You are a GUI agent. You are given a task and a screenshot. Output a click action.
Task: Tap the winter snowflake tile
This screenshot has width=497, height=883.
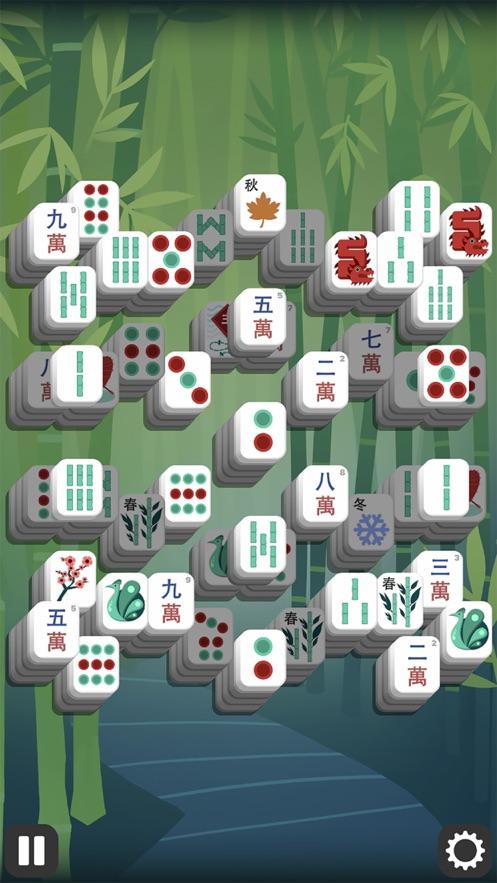[371, 523]
